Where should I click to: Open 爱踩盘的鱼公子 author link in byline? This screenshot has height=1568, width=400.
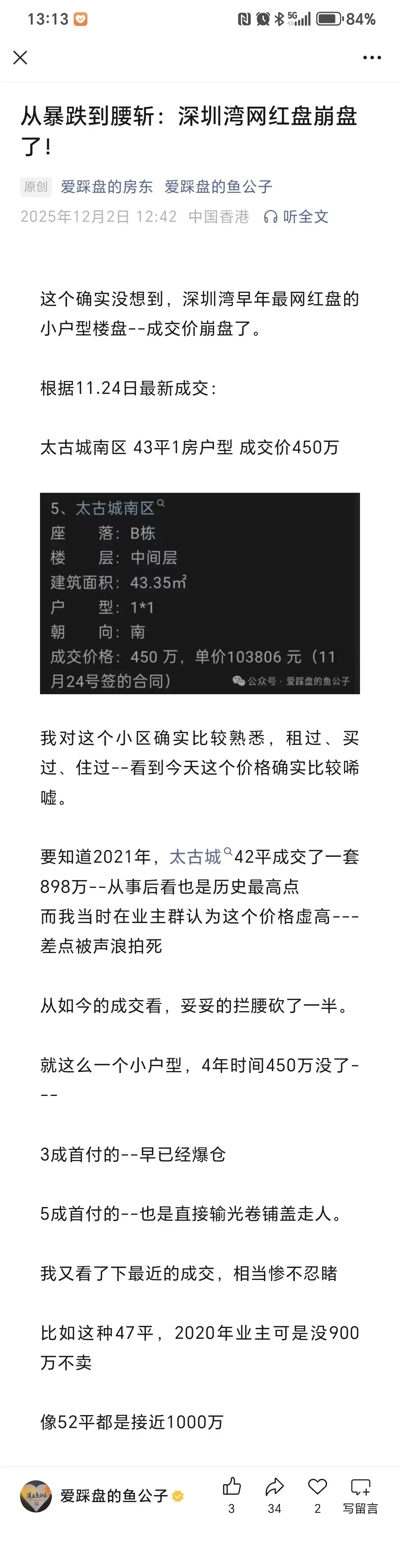(x=219, y=187)
